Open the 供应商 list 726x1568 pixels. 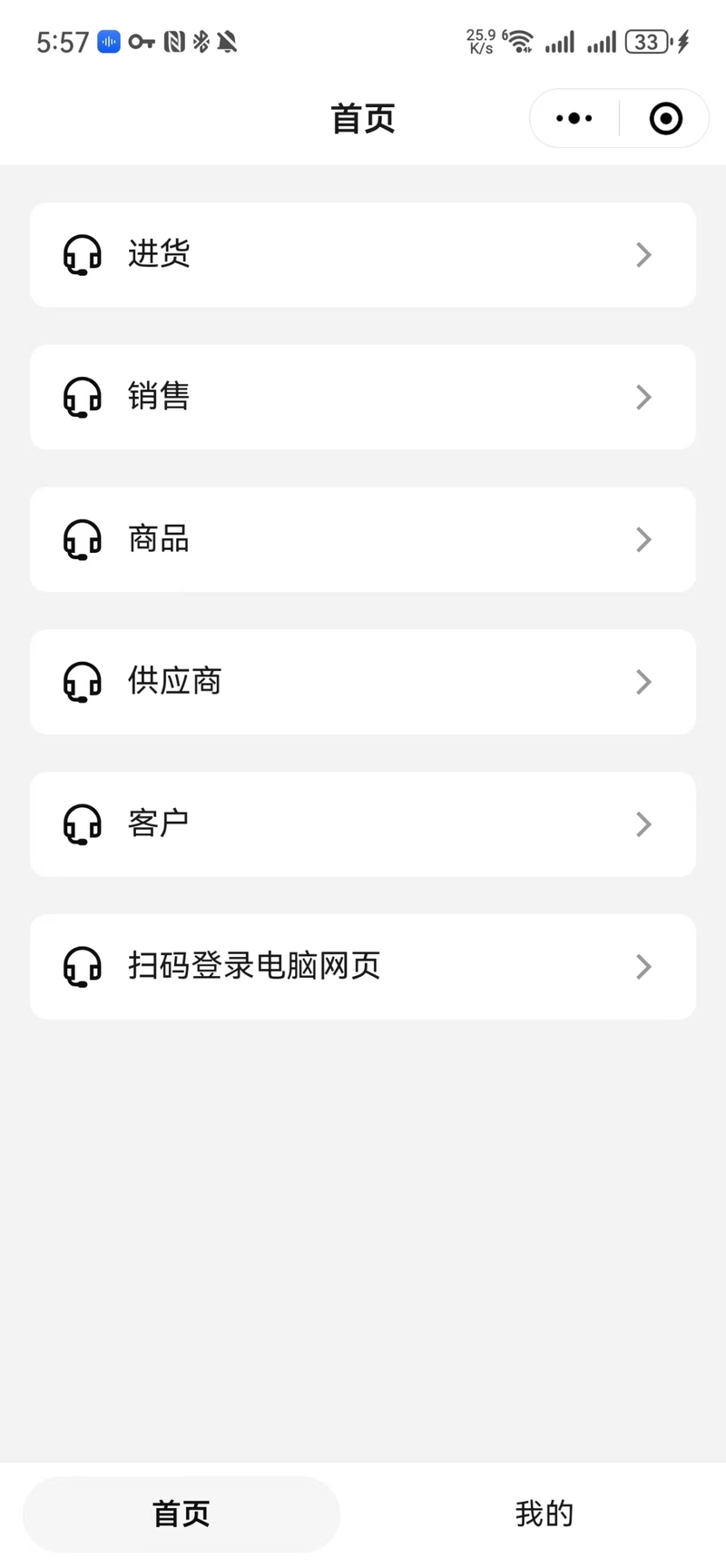click(x=363, y=682)
